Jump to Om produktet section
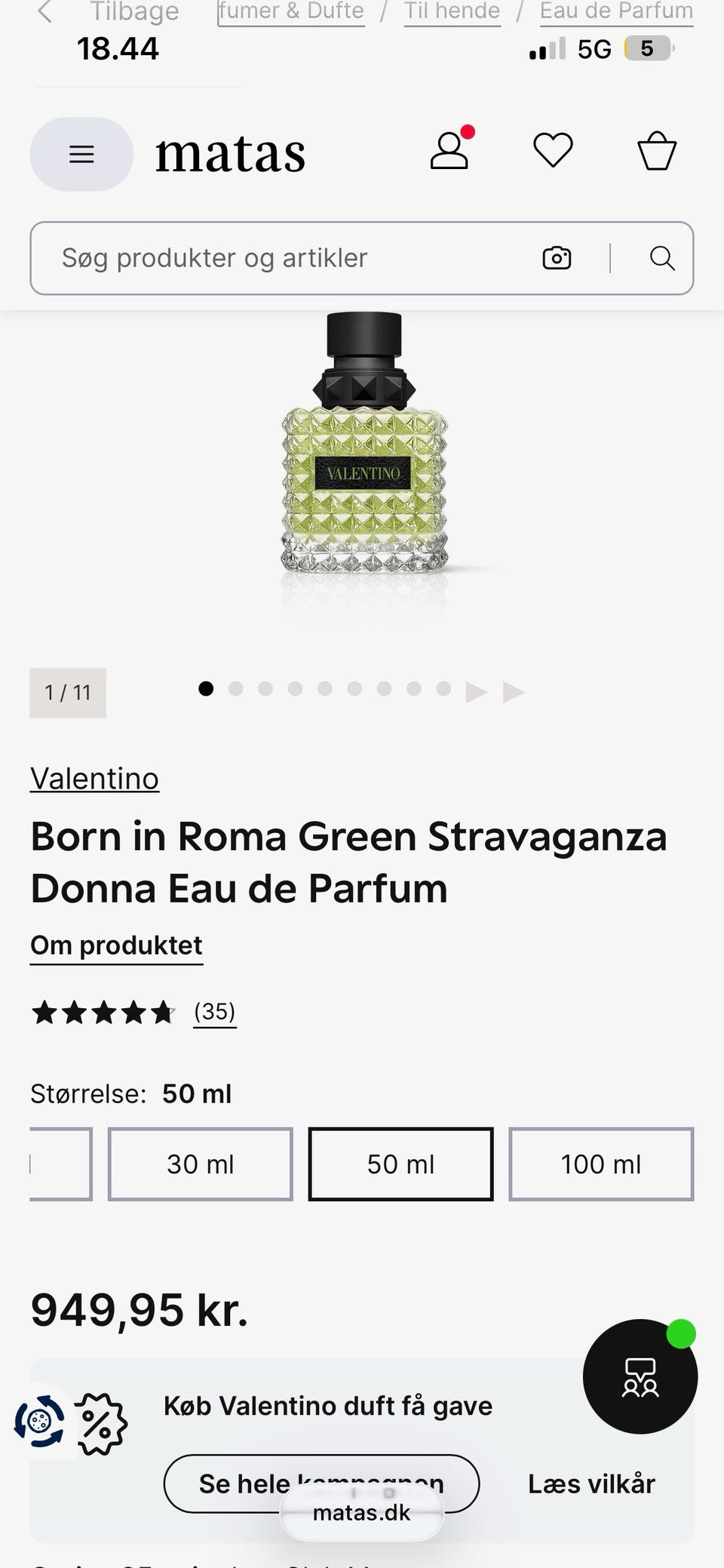 [x=117, y=945]
